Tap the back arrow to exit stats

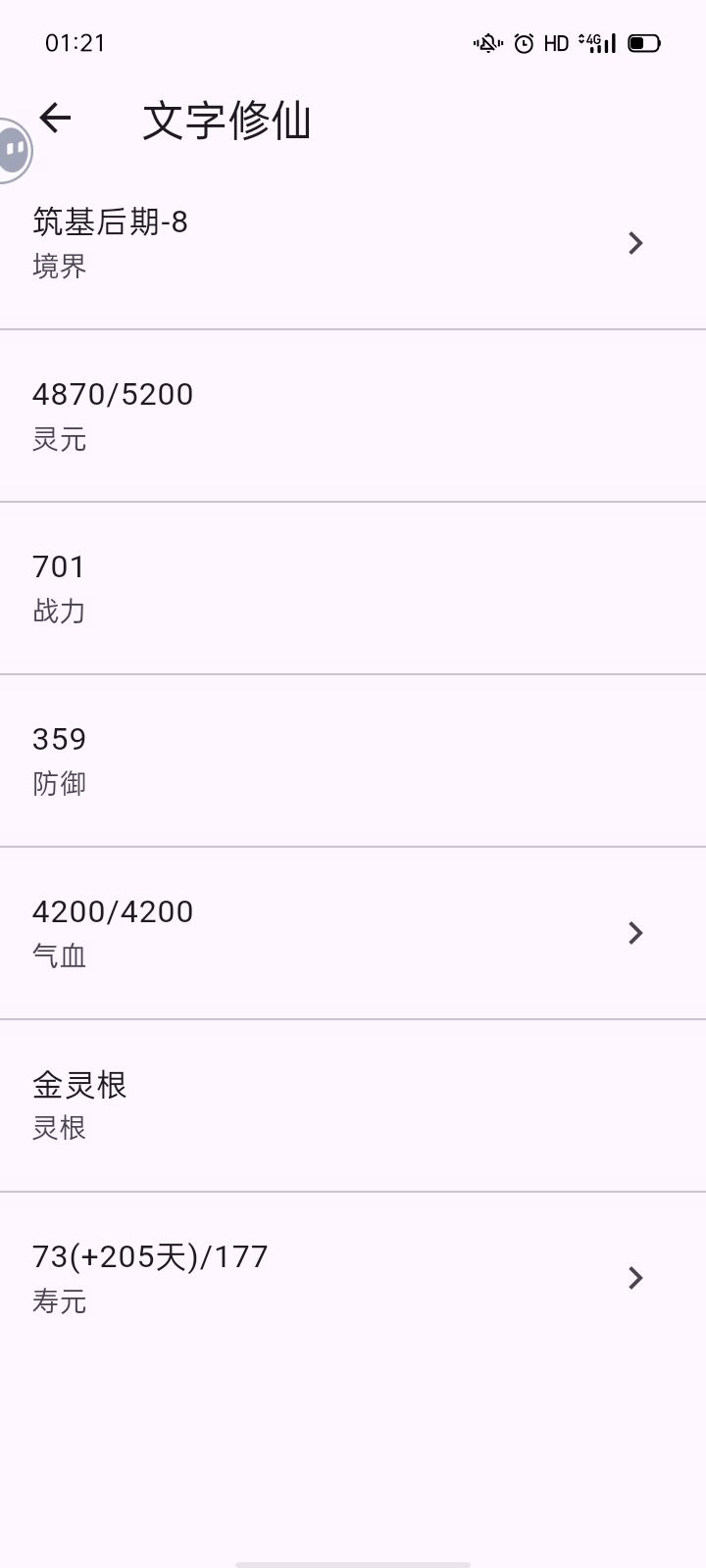[56, 120]
